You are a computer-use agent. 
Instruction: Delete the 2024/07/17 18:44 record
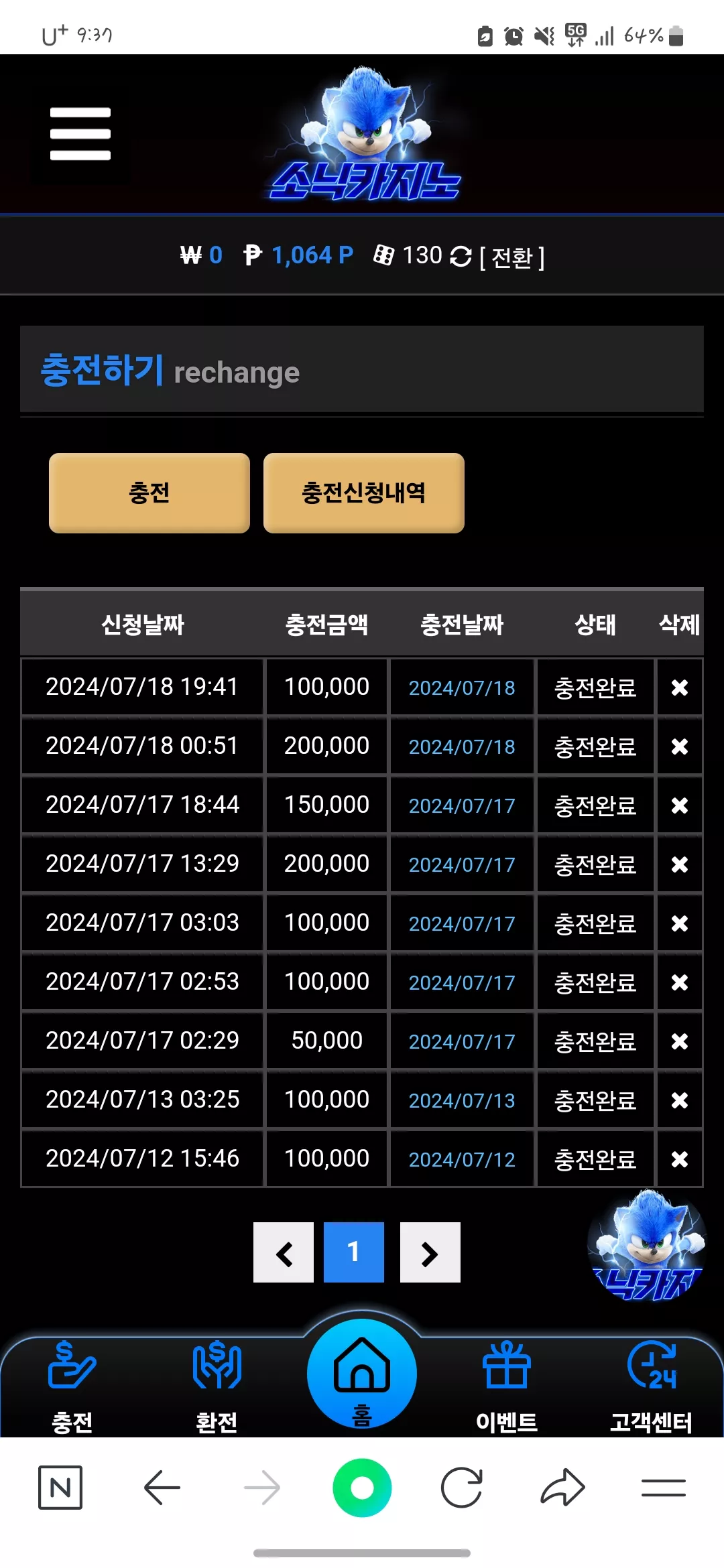click(680, 805)
